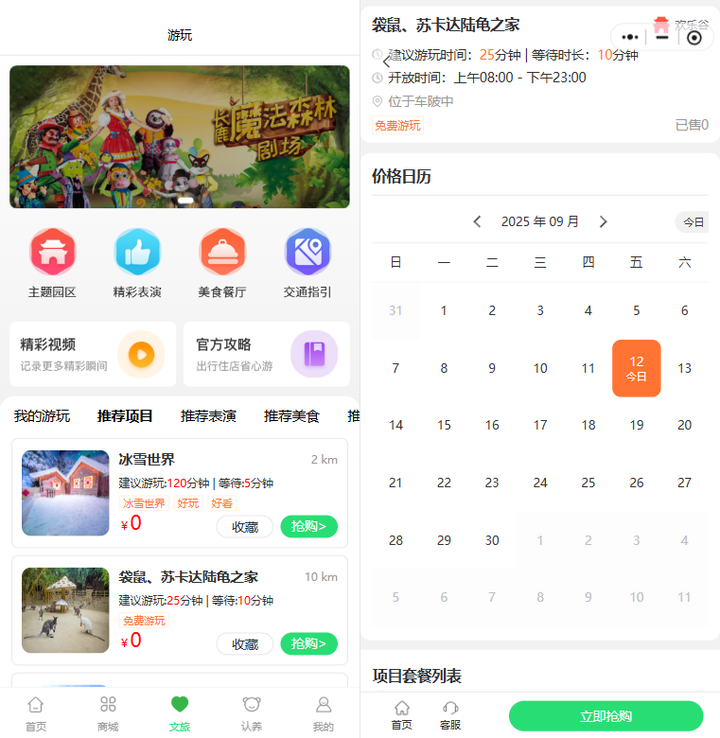This screenshot has height=738, width=720.
Task: Go to next month in calendar
Action: click(603, 222)
